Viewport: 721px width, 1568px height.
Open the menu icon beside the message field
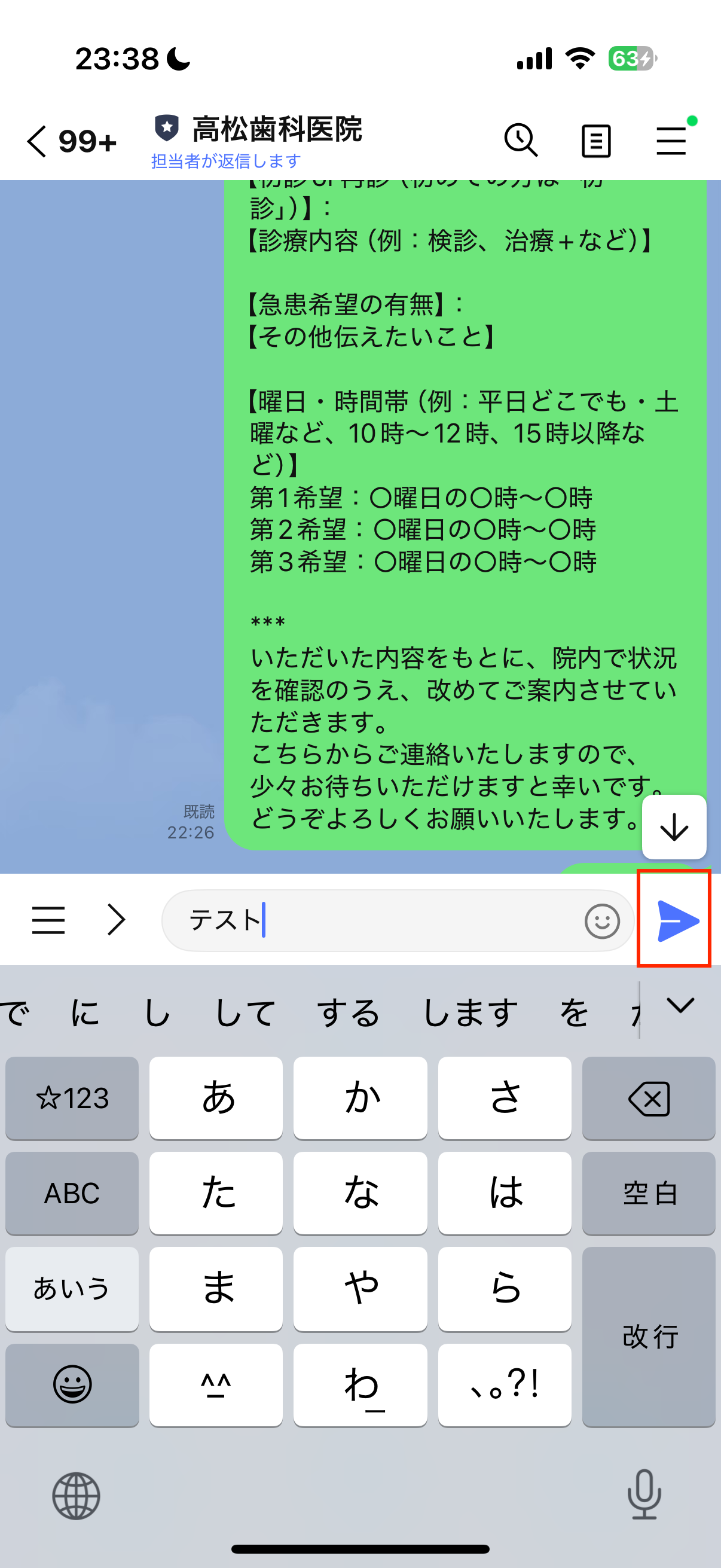coord(48,920)
